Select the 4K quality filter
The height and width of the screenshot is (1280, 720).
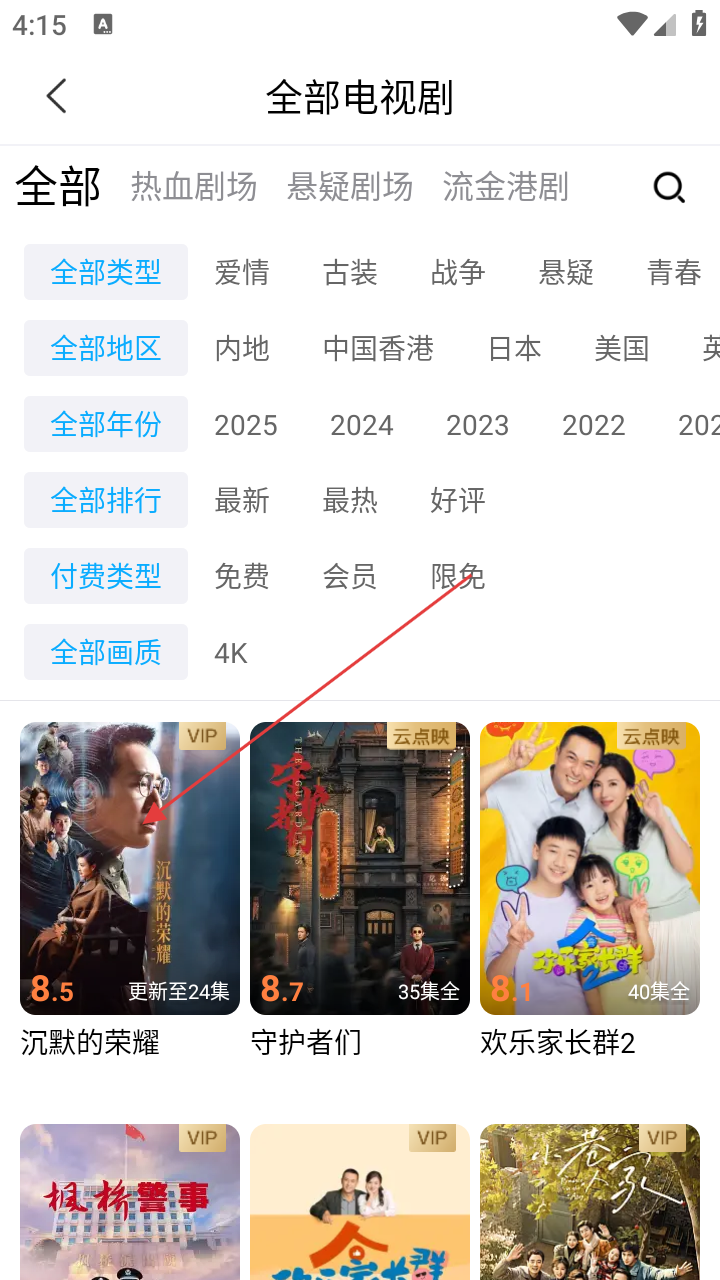[x=231, y=653]
